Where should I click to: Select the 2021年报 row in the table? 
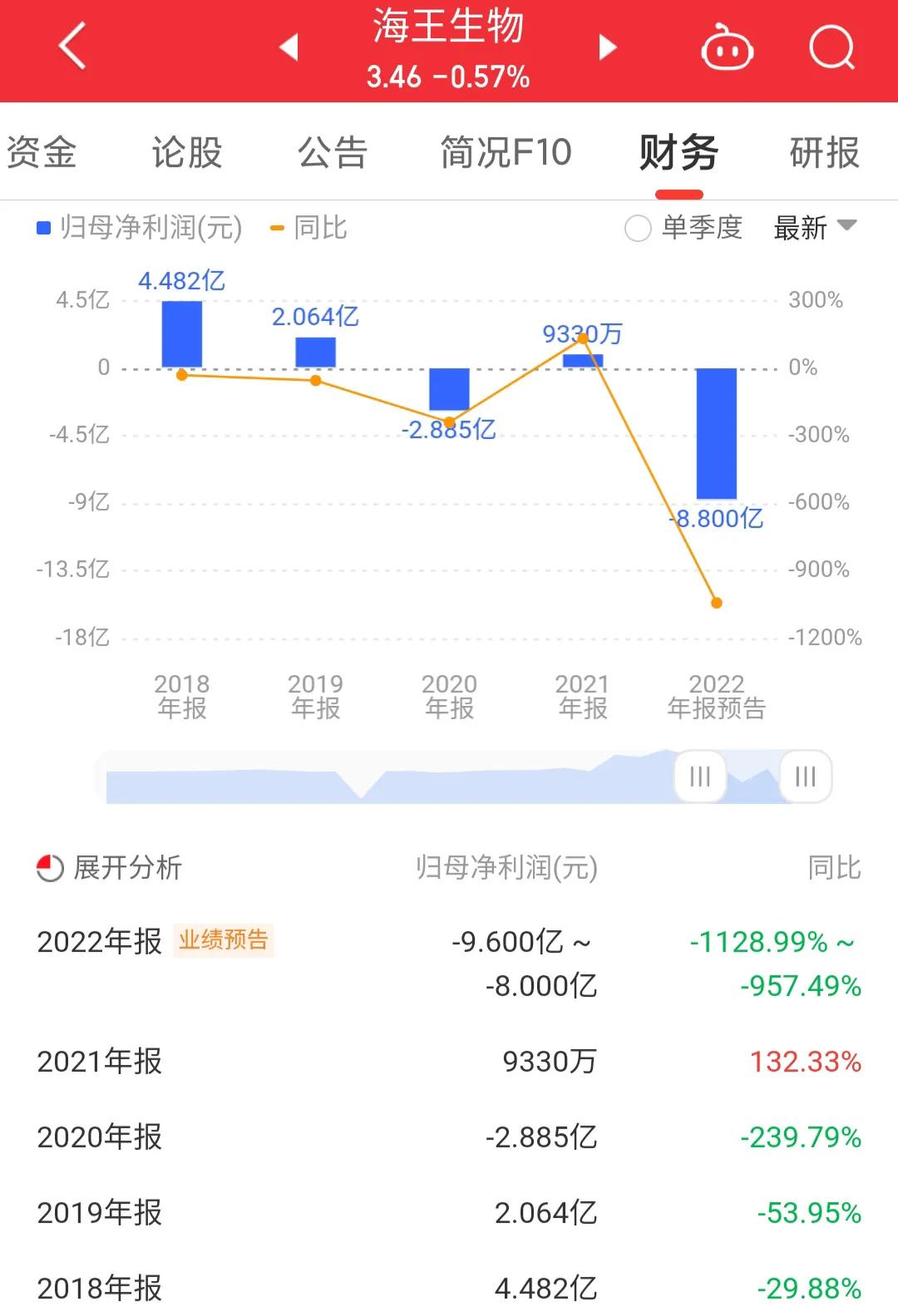coord(449,1062)
